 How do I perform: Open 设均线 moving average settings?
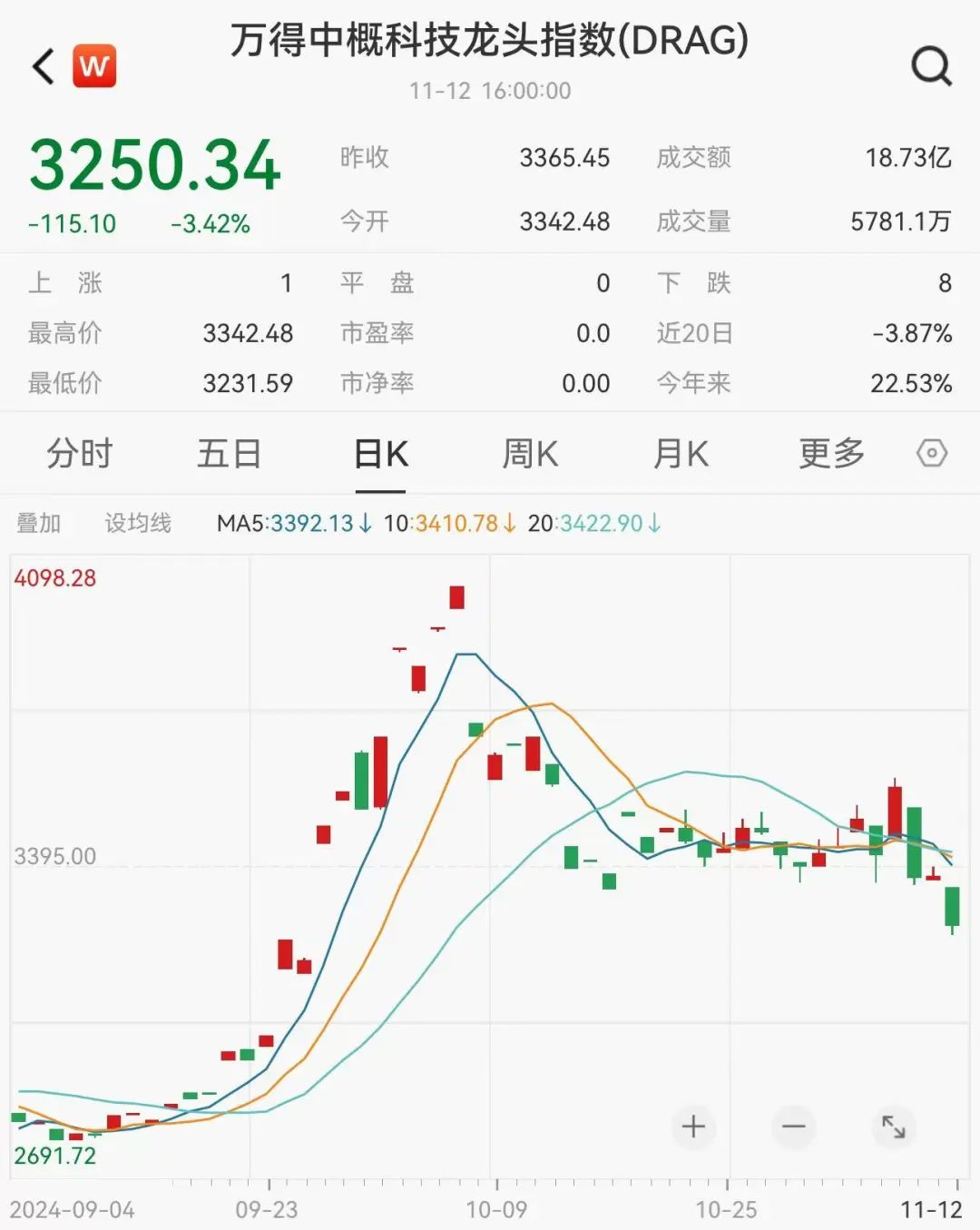click(138, 523)
